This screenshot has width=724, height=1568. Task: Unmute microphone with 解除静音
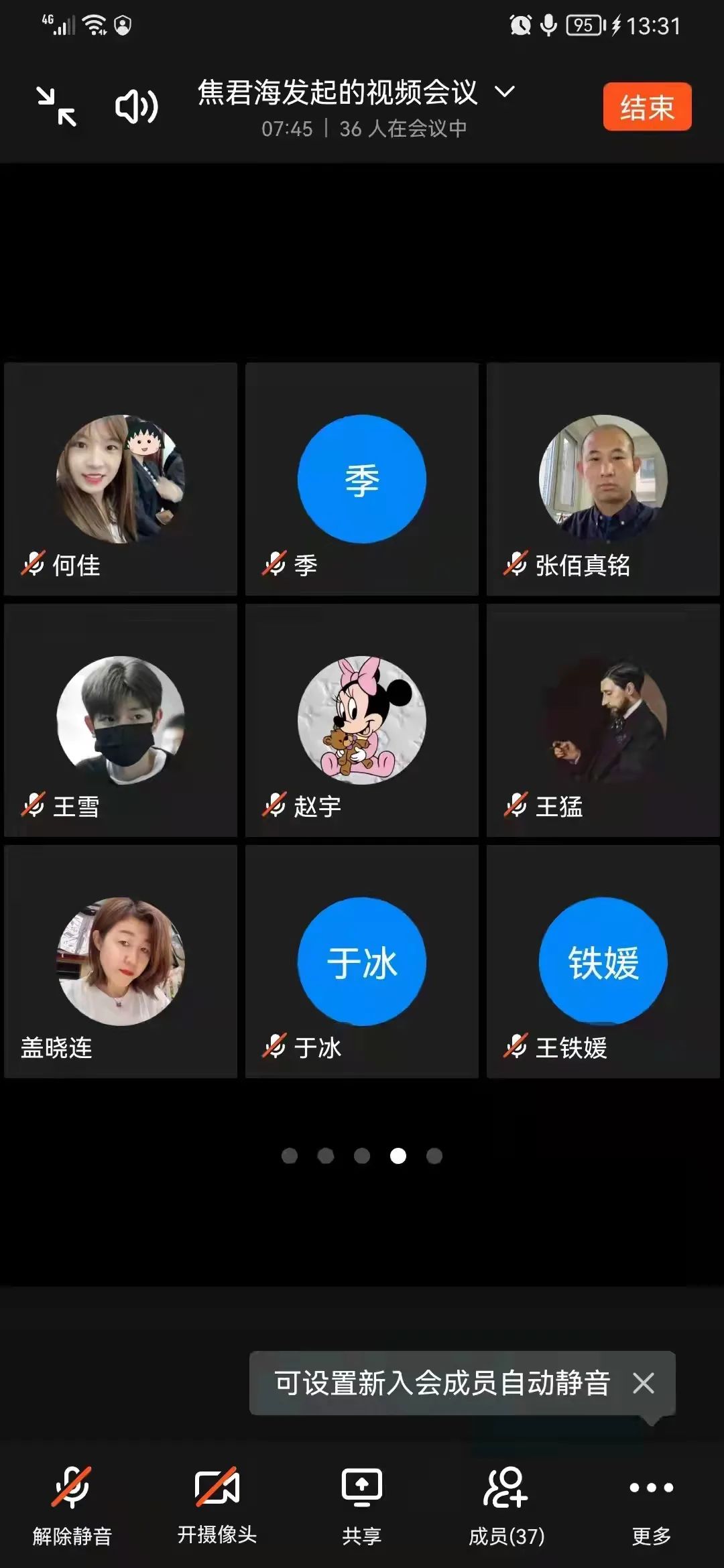pos(72,1501)
